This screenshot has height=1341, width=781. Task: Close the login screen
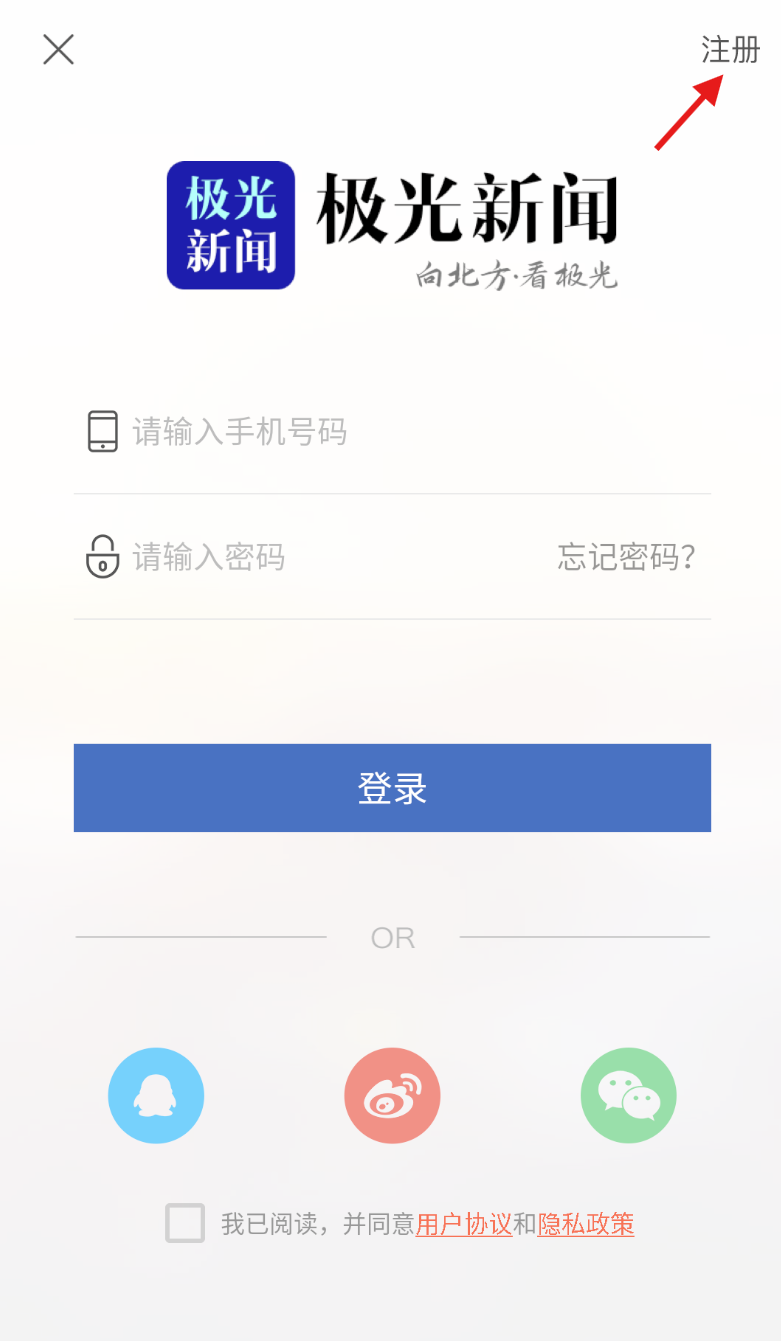point(58,49)
